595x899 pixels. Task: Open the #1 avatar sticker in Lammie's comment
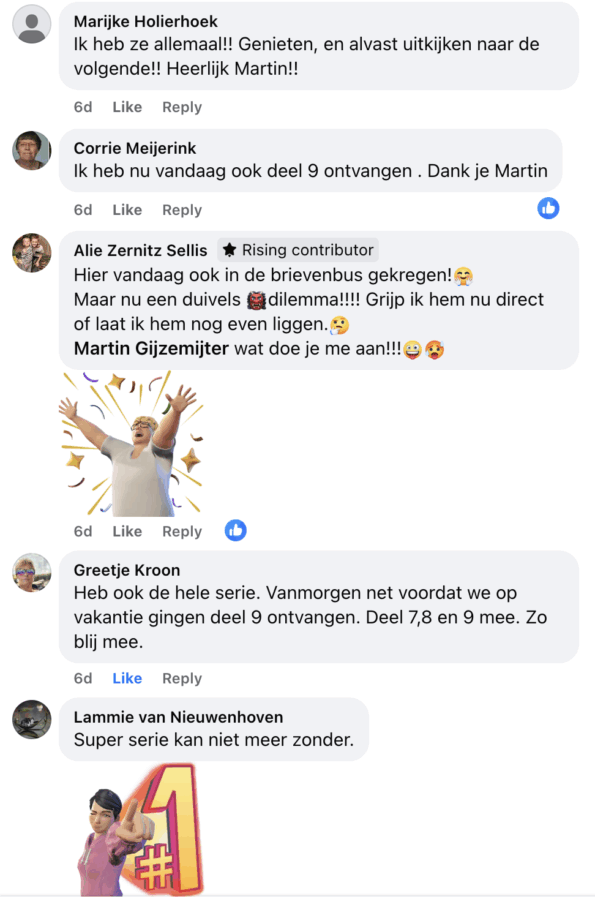click(139, 830)
